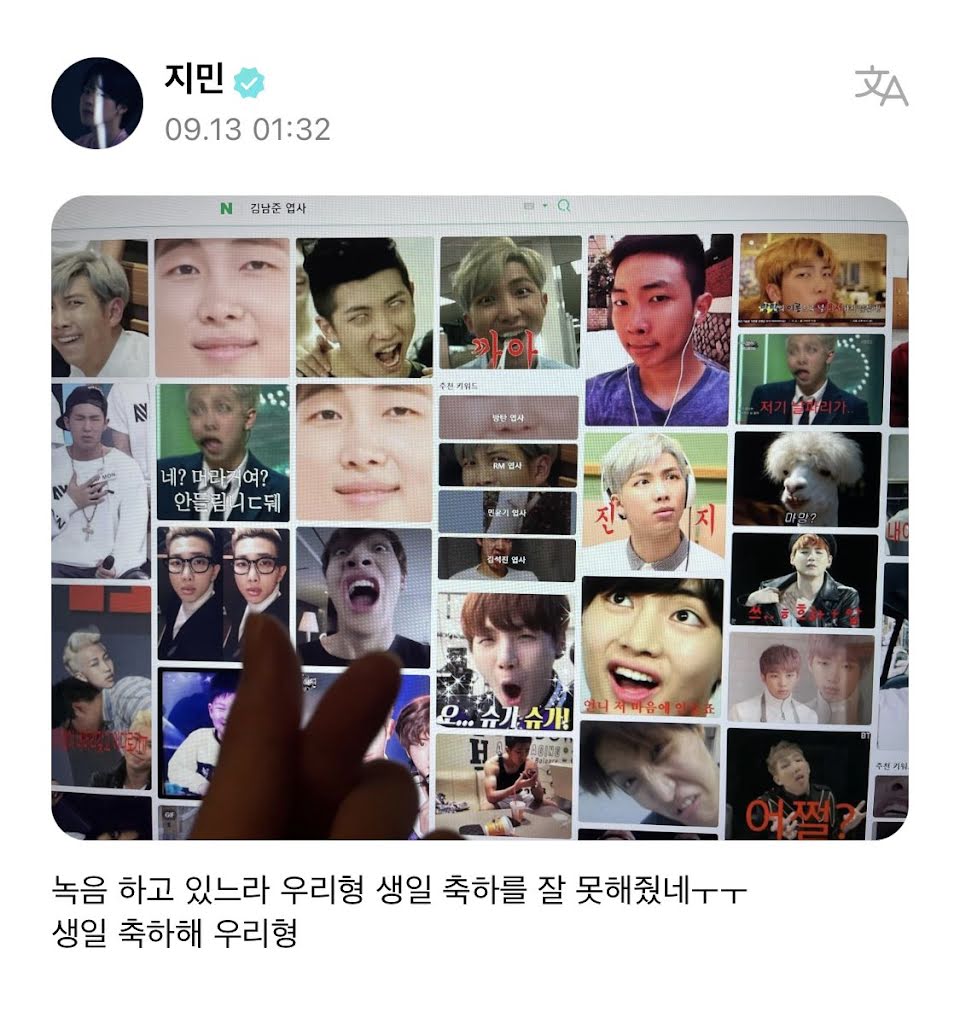Translate this post with the translate icon

click(x=881, y=86)
